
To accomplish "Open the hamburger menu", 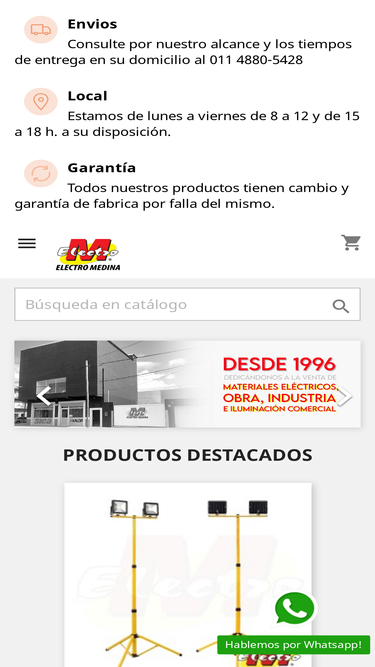I will pos(27,243).
